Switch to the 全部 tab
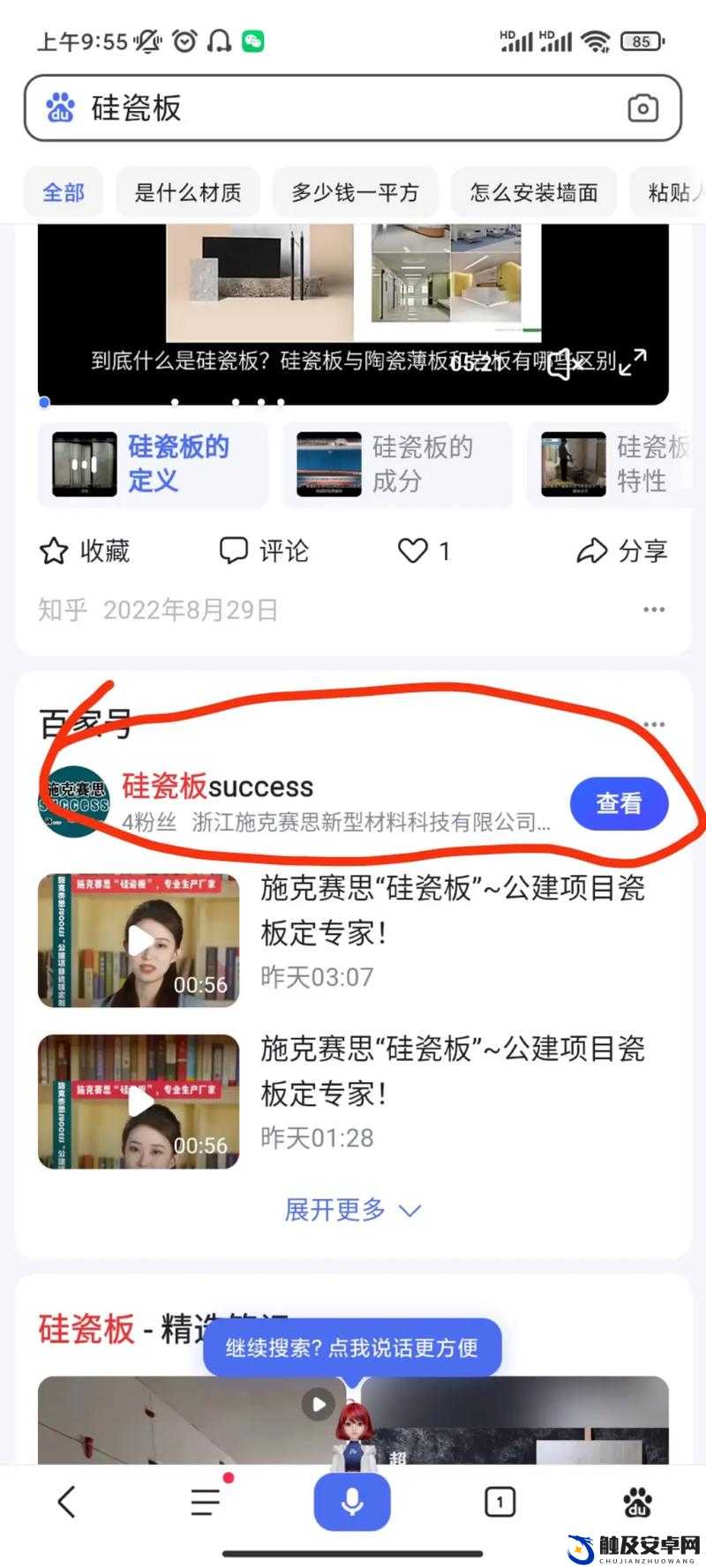The height and width of the screenshot is (1568, 706). click(64, 192)
